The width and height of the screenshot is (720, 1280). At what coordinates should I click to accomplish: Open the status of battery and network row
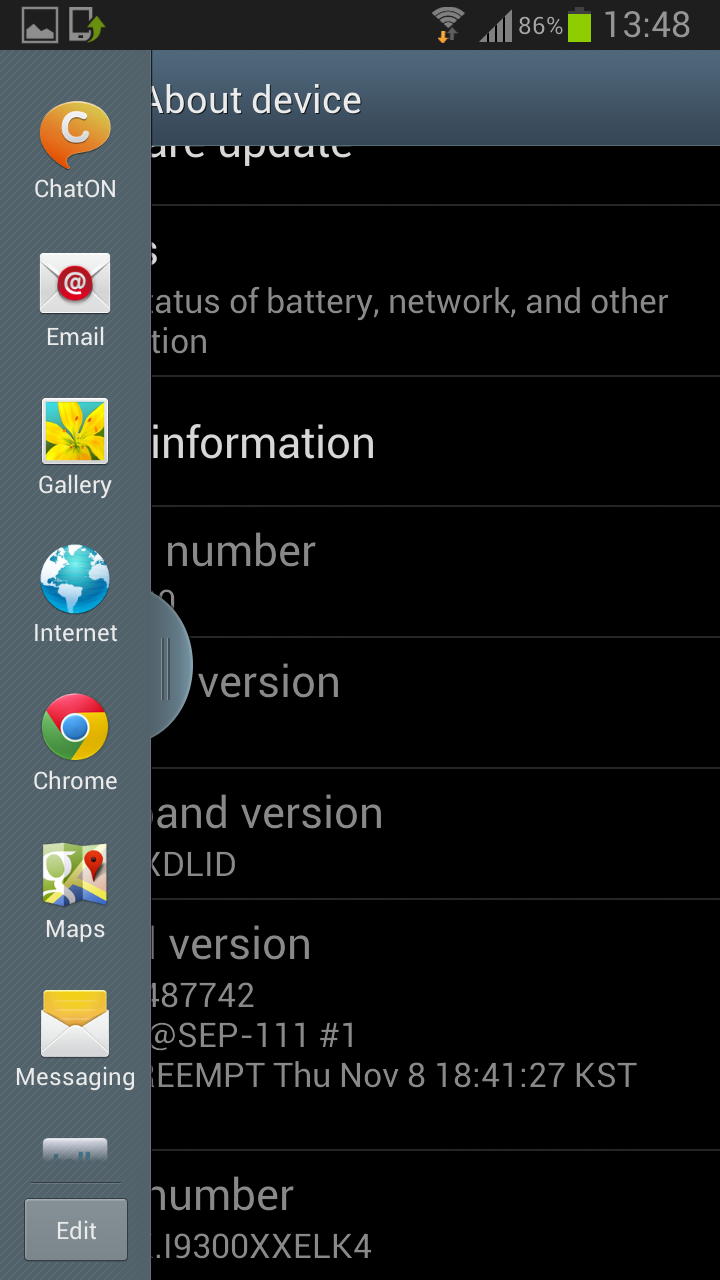[436, 291]
